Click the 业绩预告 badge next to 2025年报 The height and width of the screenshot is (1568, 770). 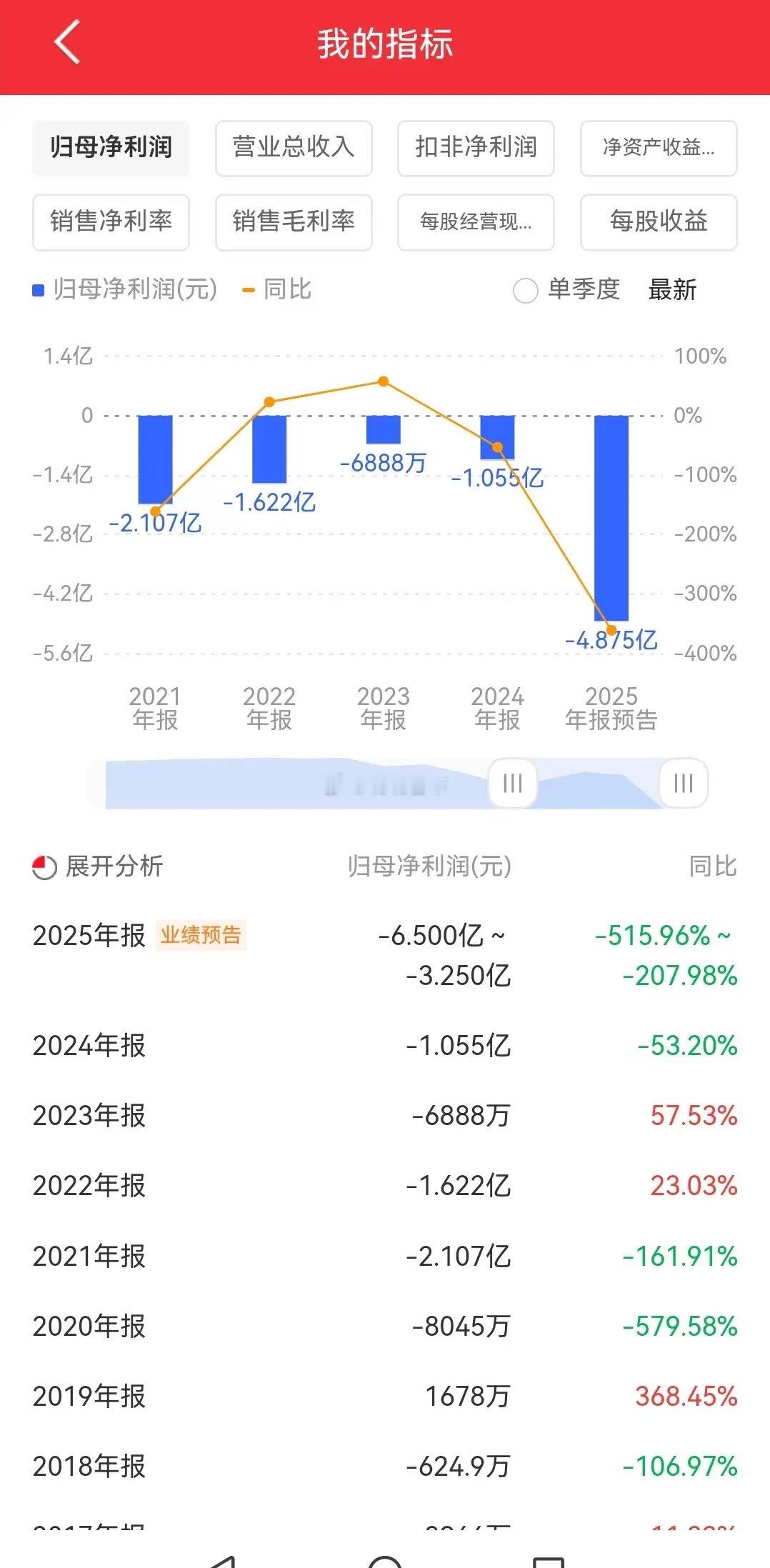[x=201, y=932]
